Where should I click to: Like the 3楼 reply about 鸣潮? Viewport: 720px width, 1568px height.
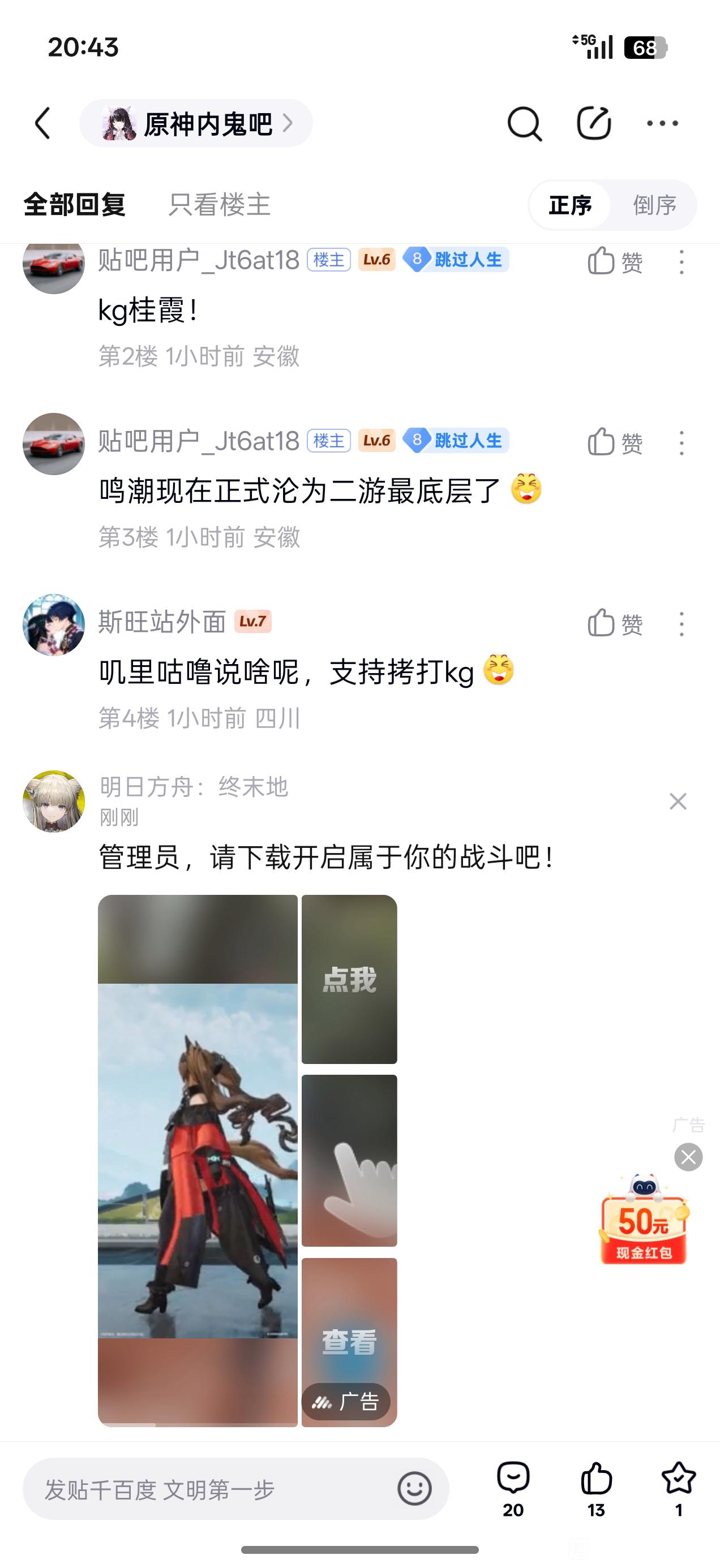tap(615, 442)
